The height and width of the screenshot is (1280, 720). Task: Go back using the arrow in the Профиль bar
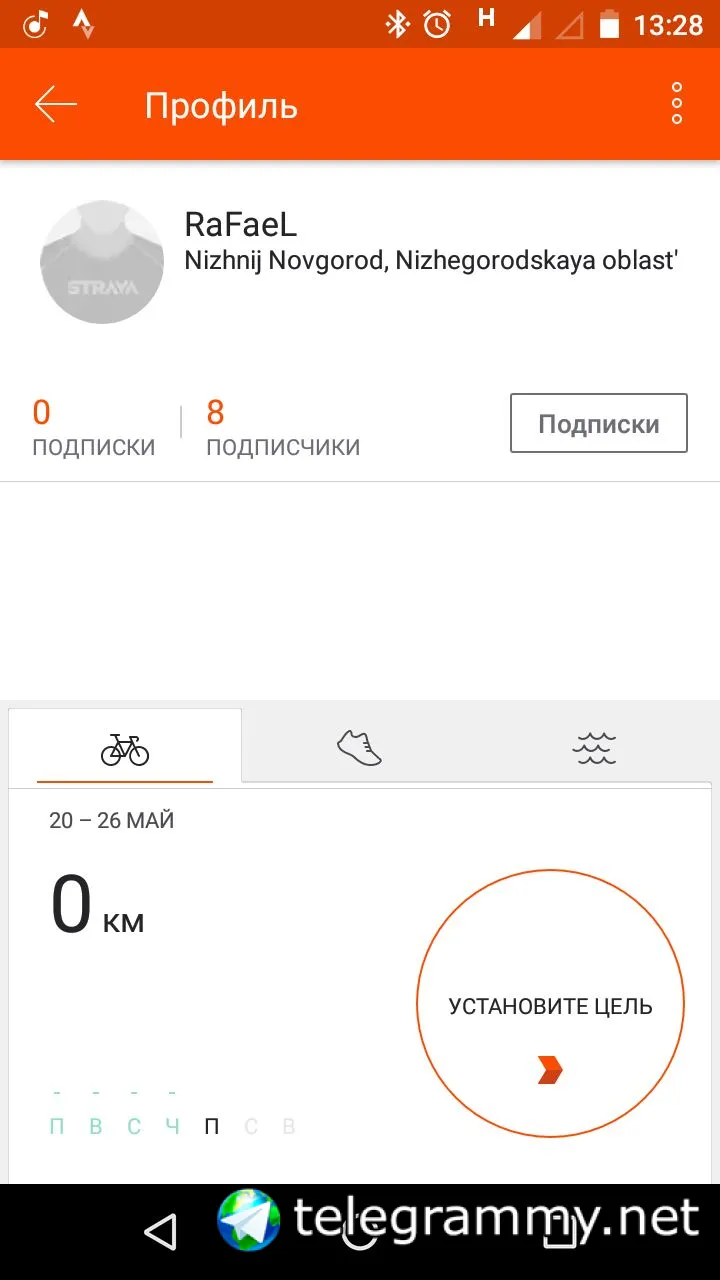pyautogui.click(x=56, y=104)
